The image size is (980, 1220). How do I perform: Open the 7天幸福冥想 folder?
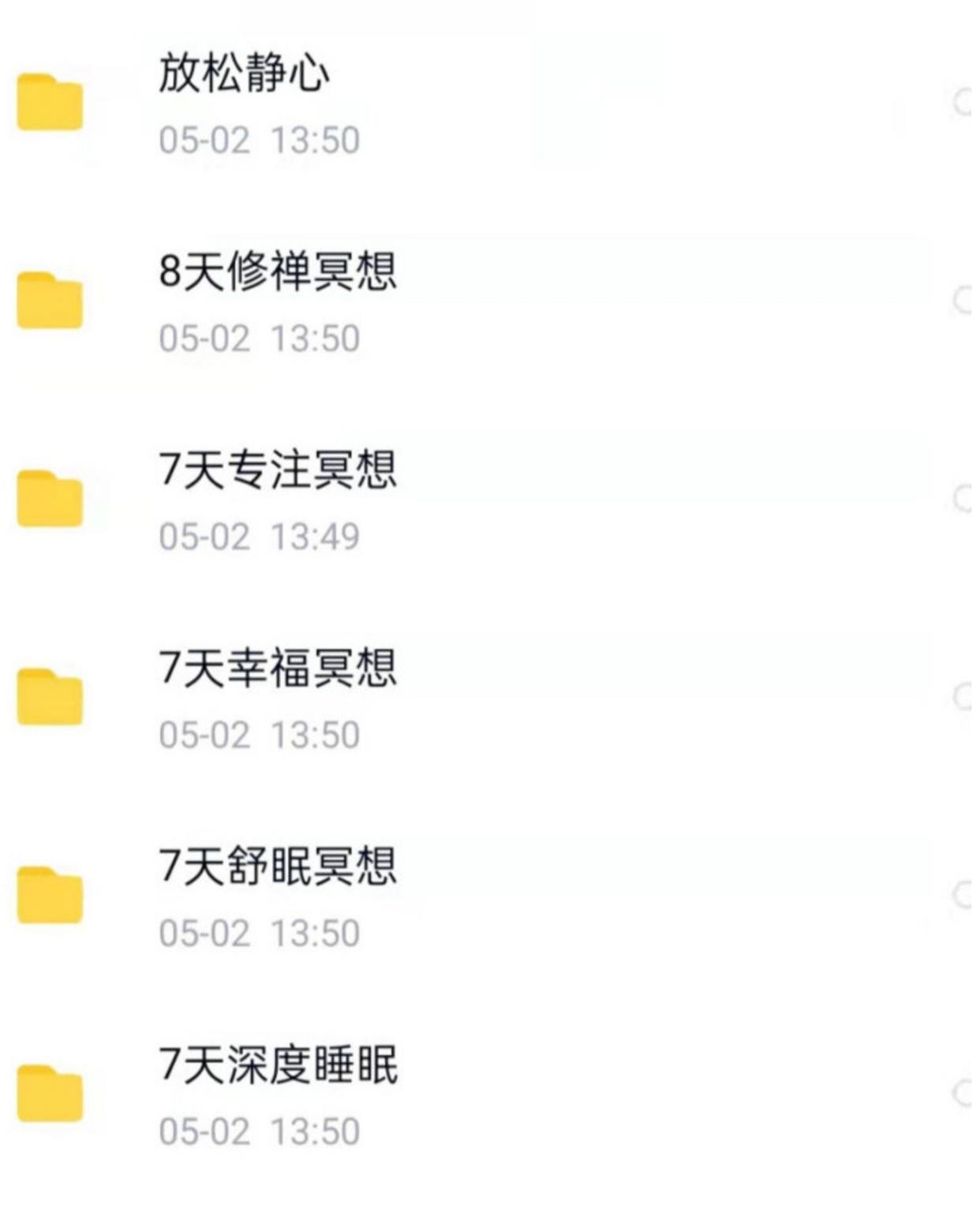pyautogui.click(x=278, y=668)
